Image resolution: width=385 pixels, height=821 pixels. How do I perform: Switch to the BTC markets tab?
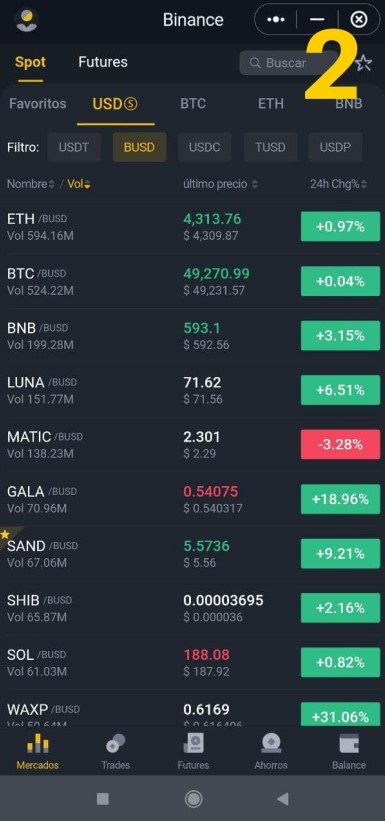click(193, 103)
